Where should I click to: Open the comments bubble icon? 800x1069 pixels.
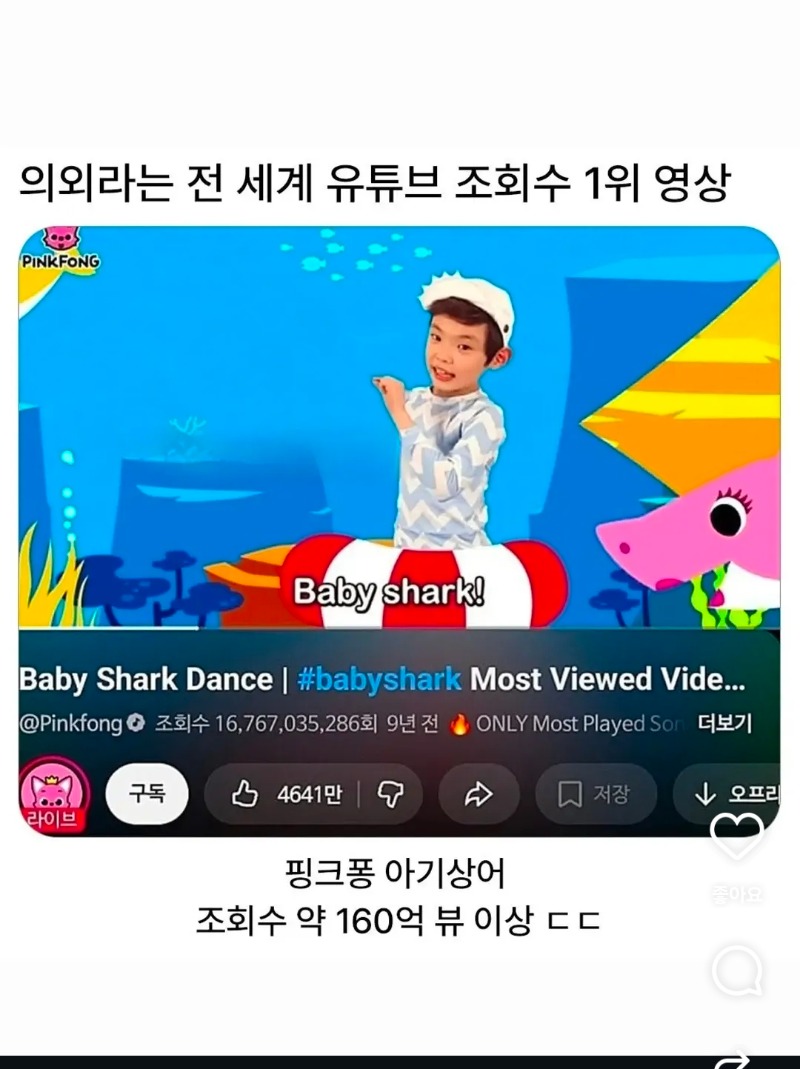[737, 970]
